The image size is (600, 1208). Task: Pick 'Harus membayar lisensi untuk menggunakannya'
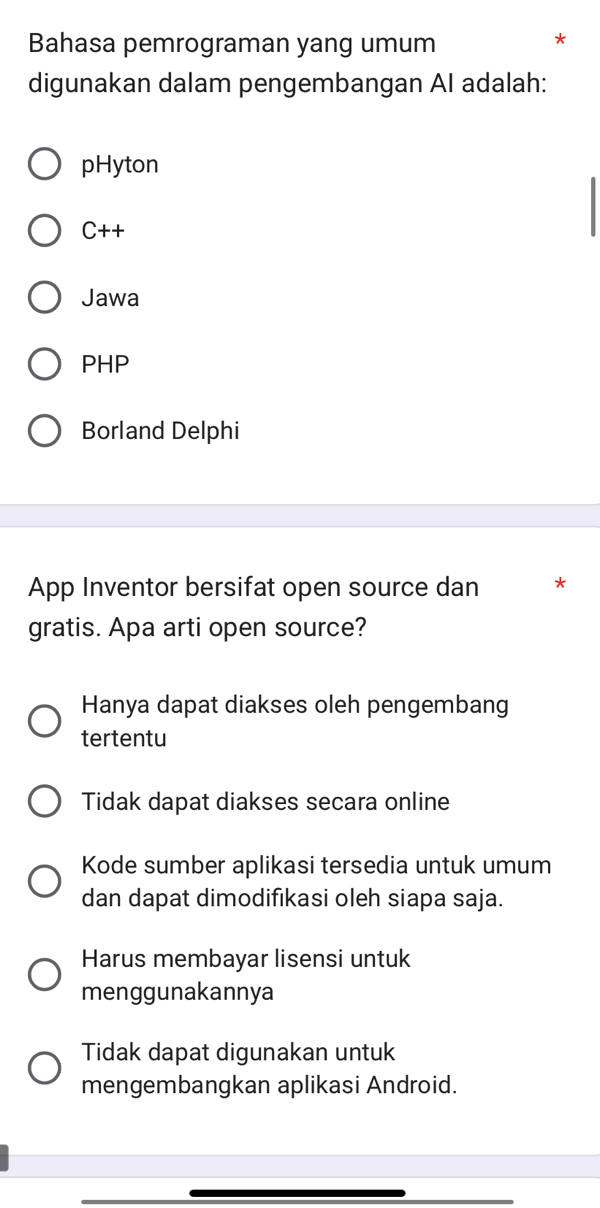44,975
